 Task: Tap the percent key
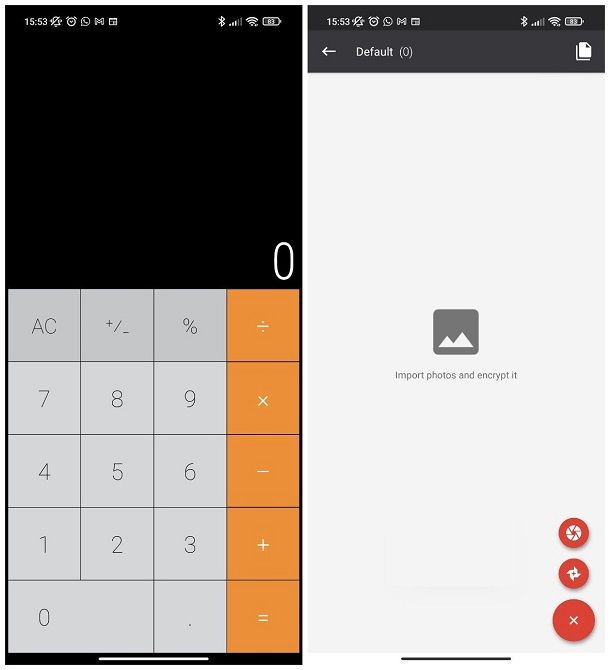190,326
